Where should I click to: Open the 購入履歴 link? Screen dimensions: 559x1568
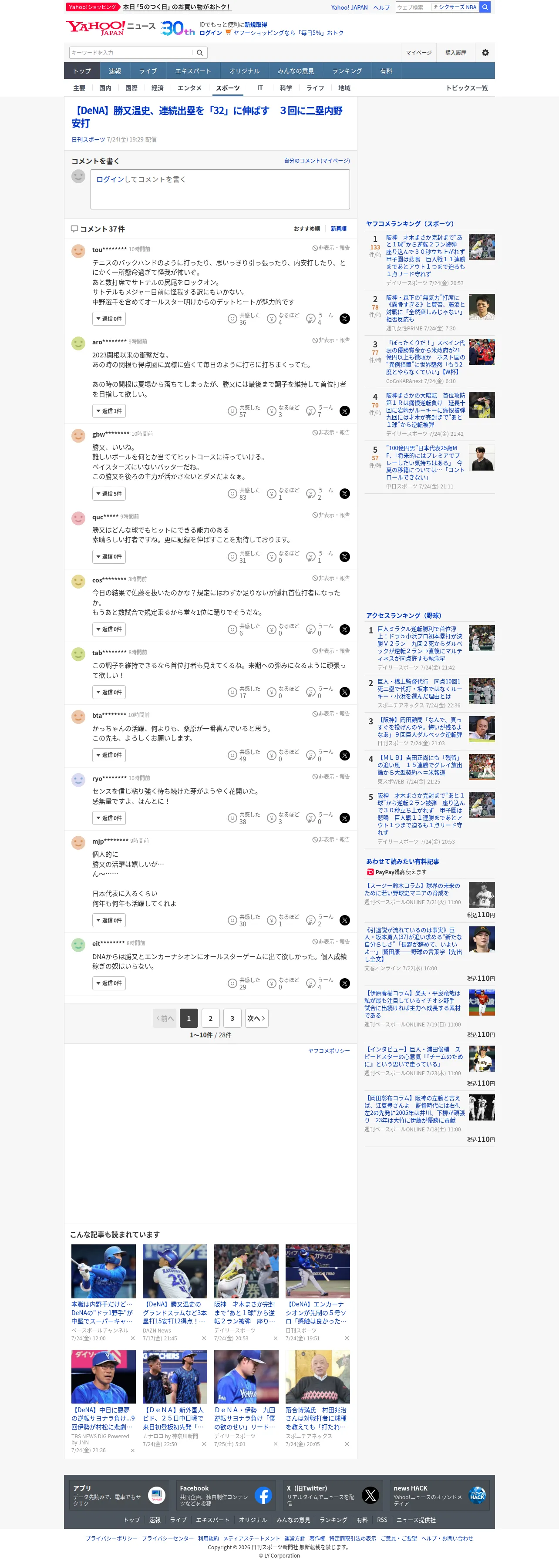(455, 53)
